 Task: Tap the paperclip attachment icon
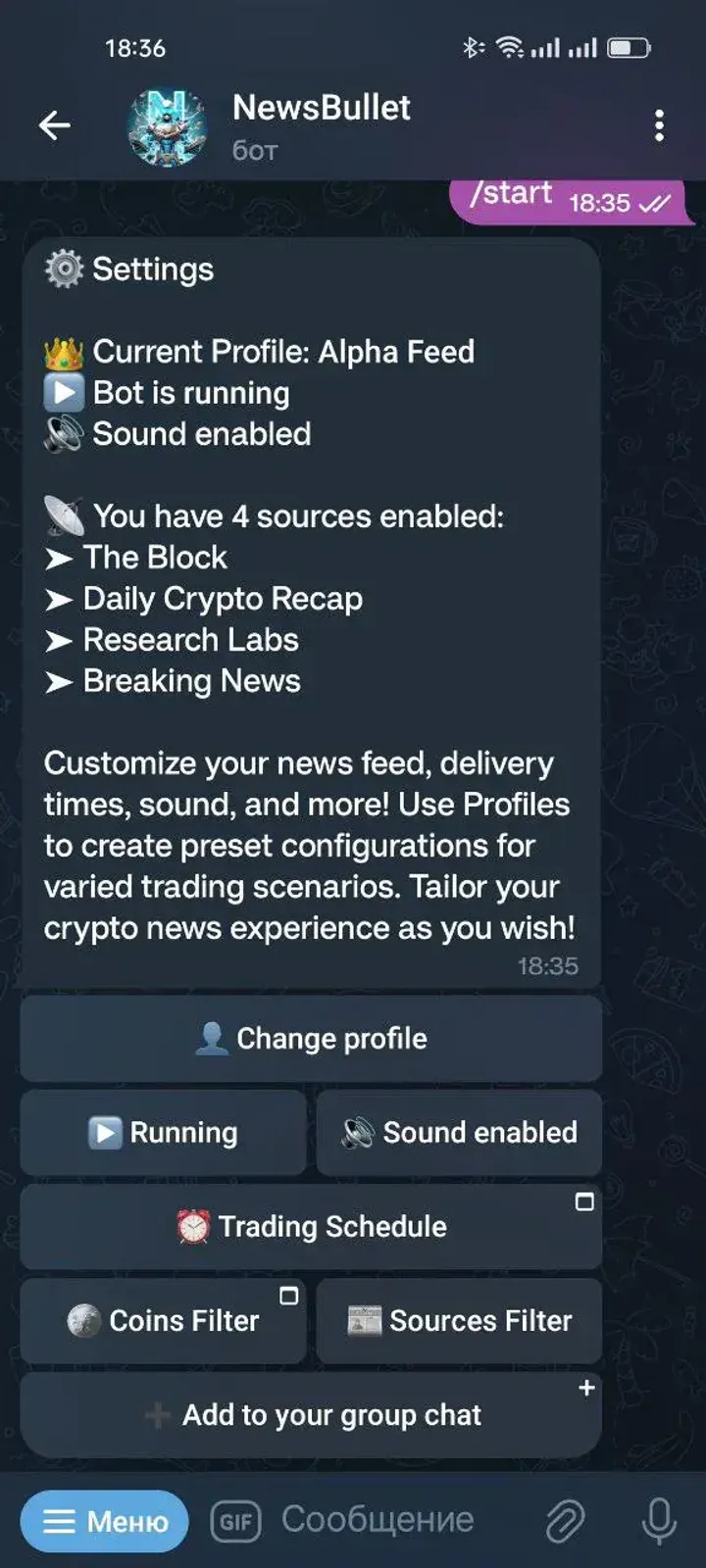coord(566,1520)
